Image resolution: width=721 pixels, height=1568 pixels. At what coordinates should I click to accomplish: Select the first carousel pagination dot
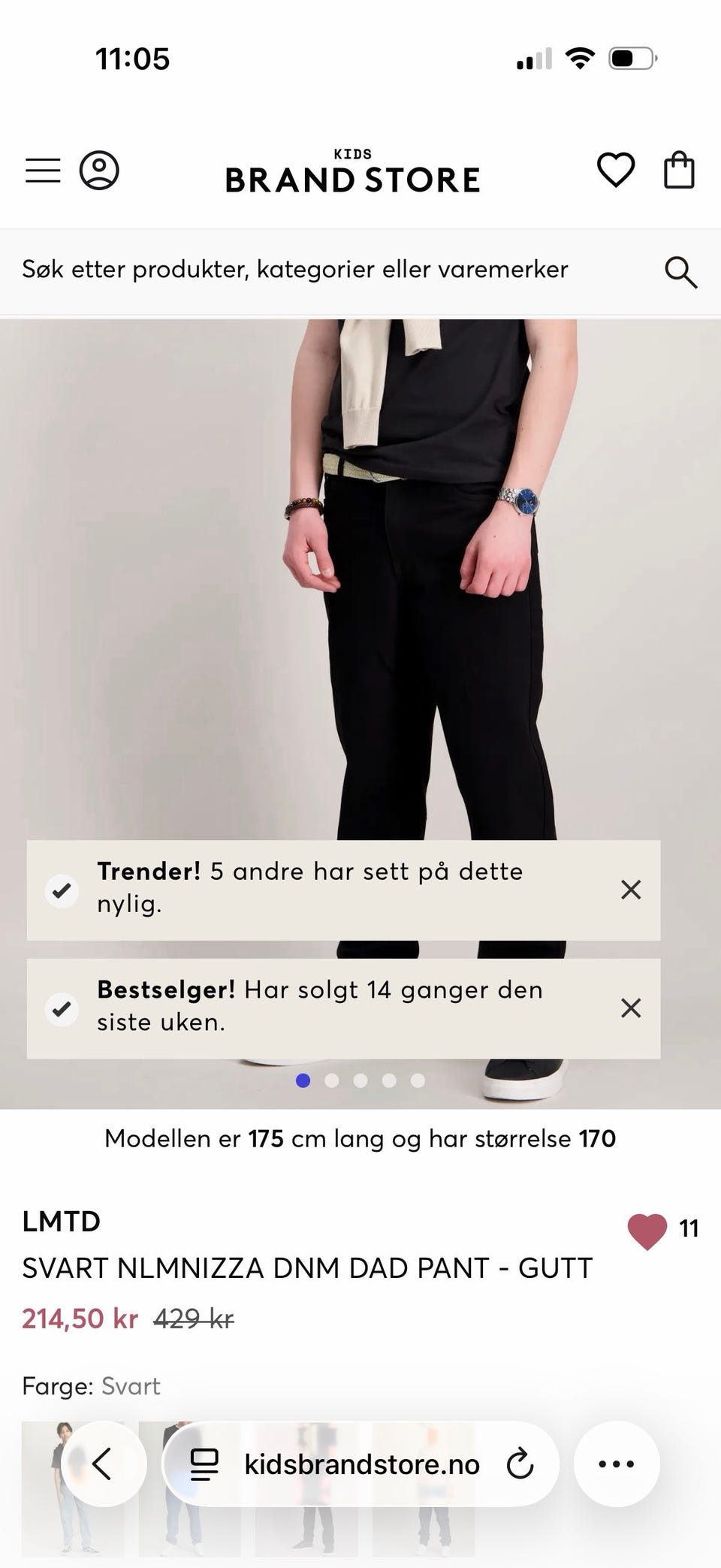click(302, 1081)
